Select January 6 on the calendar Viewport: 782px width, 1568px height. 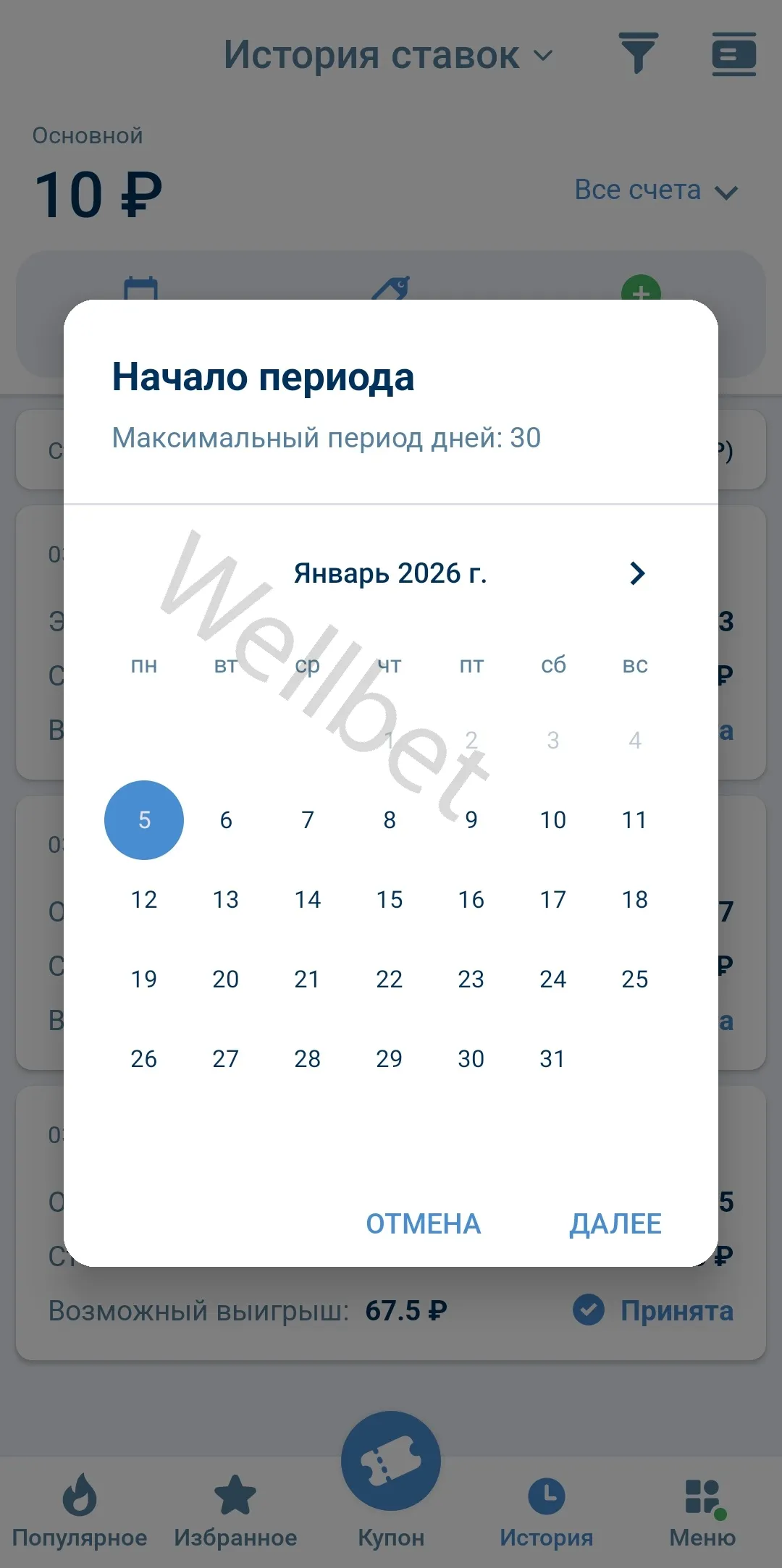click(226, 820)
